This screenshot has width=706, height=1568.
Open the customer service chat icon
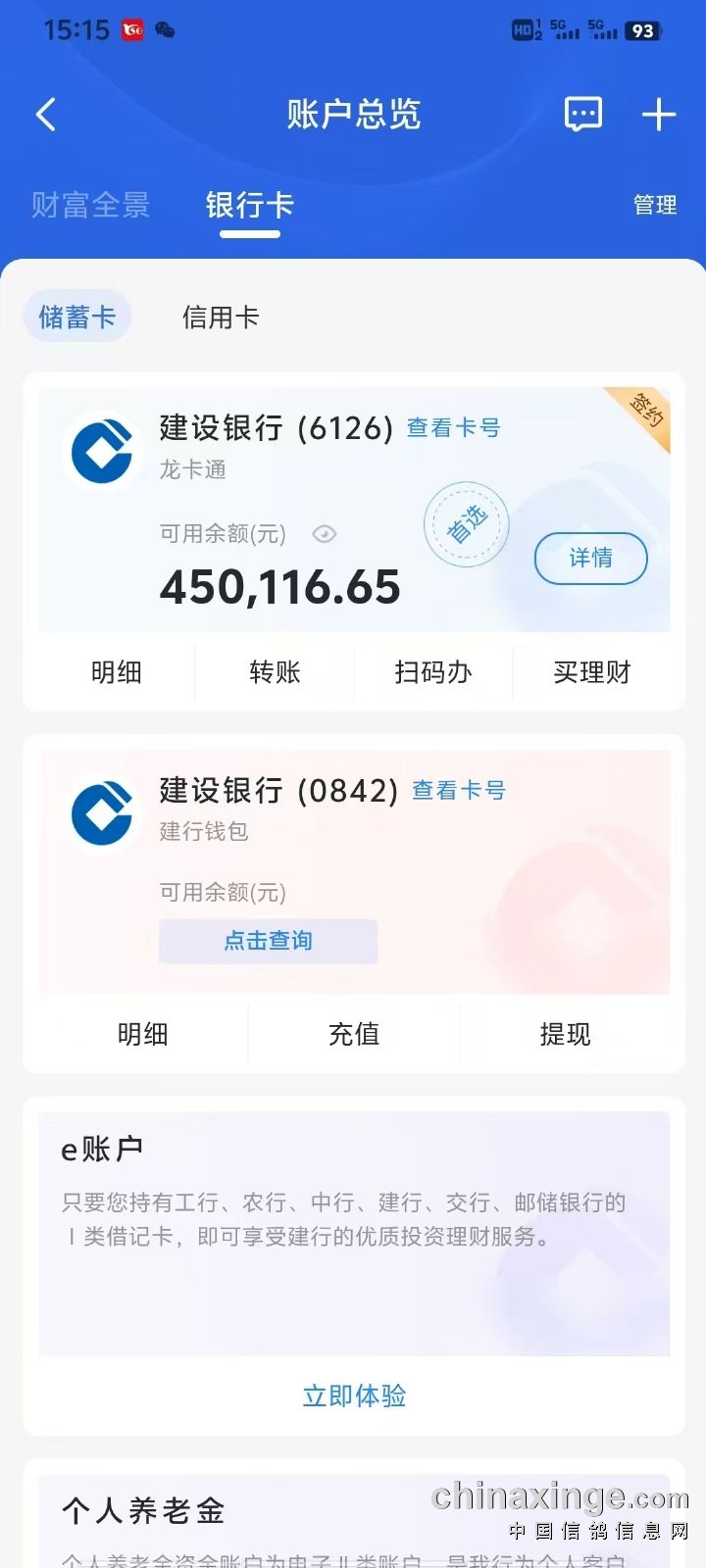583,115
